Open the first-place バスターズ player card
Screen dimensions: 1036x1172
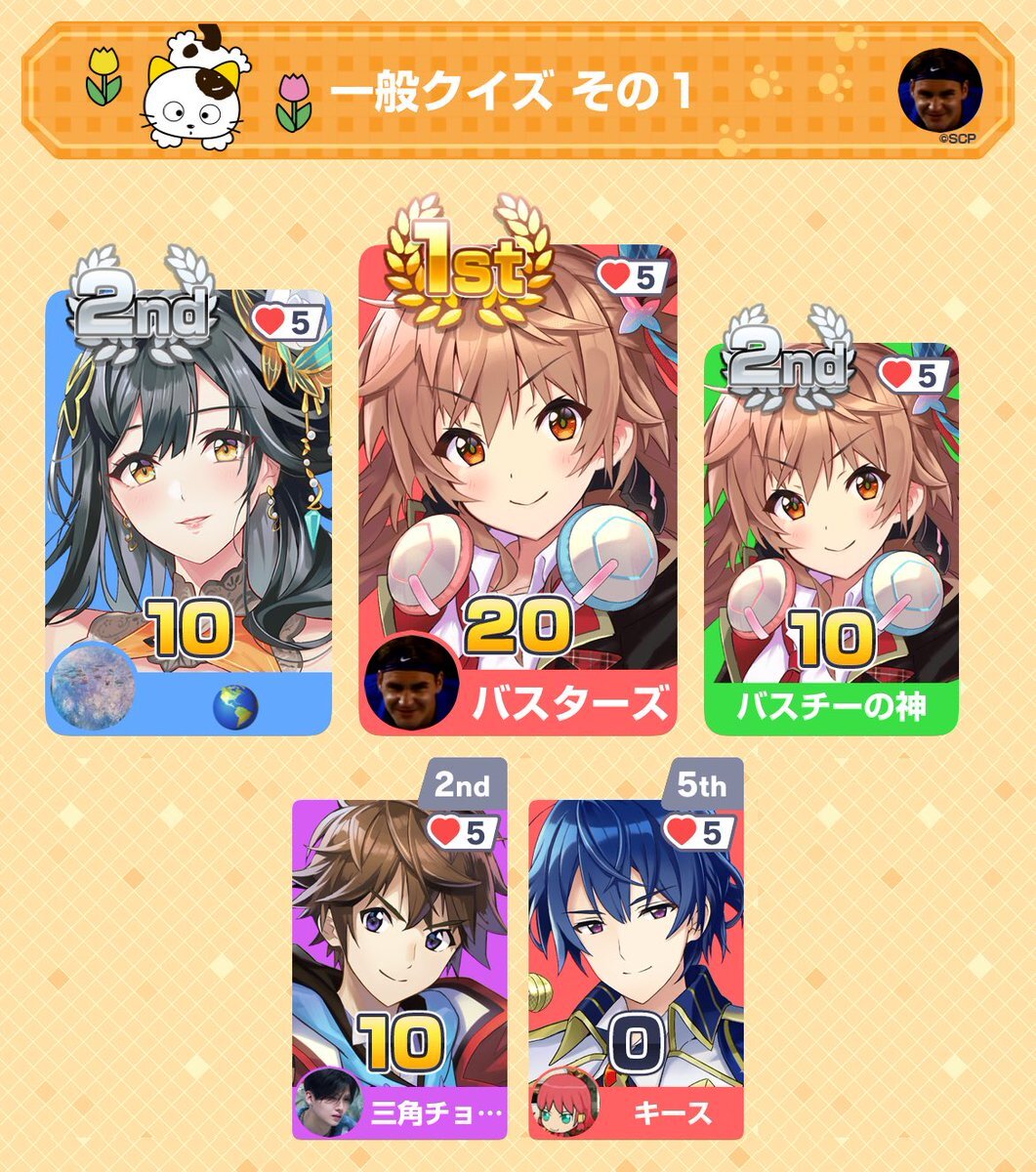(518, 488)
